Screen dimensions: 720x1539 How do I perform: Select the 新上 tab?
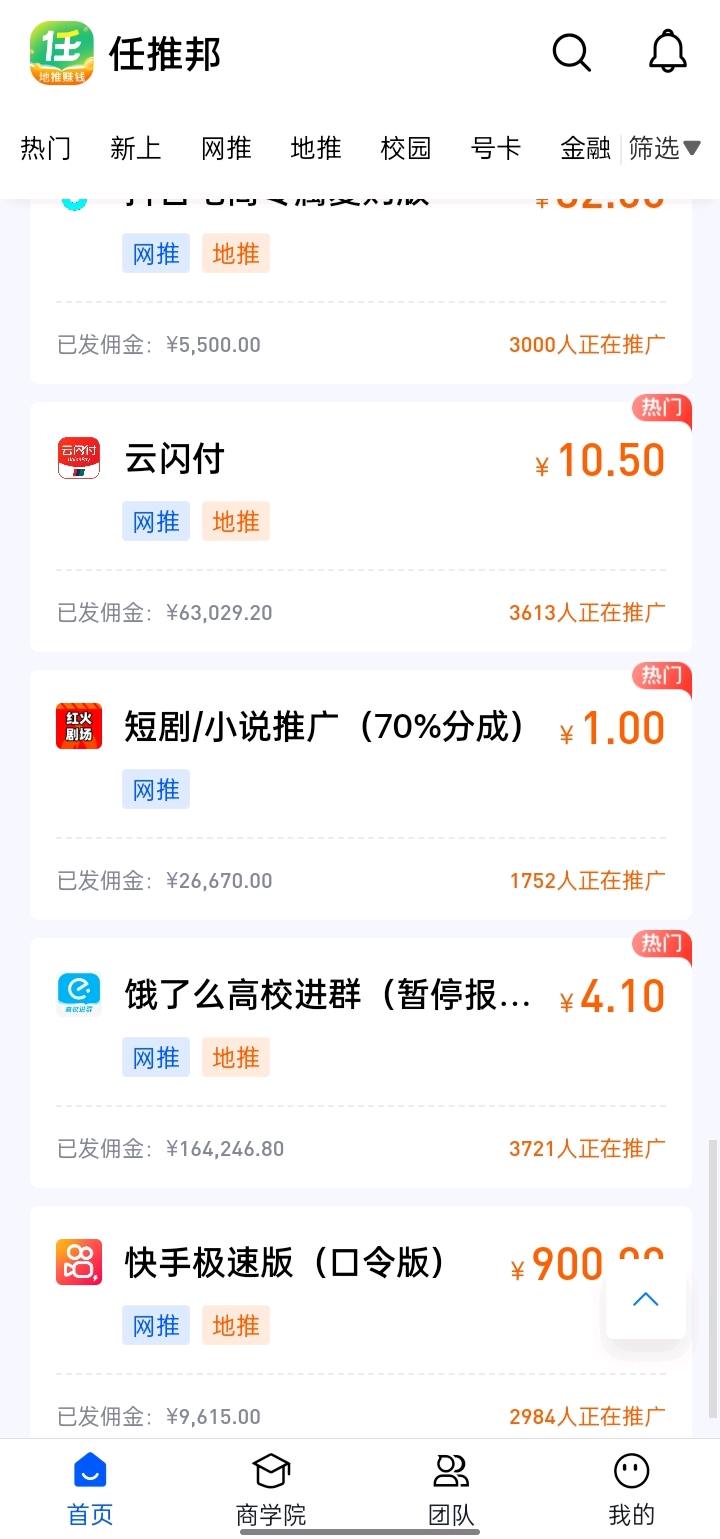click(x=136, y=149)
